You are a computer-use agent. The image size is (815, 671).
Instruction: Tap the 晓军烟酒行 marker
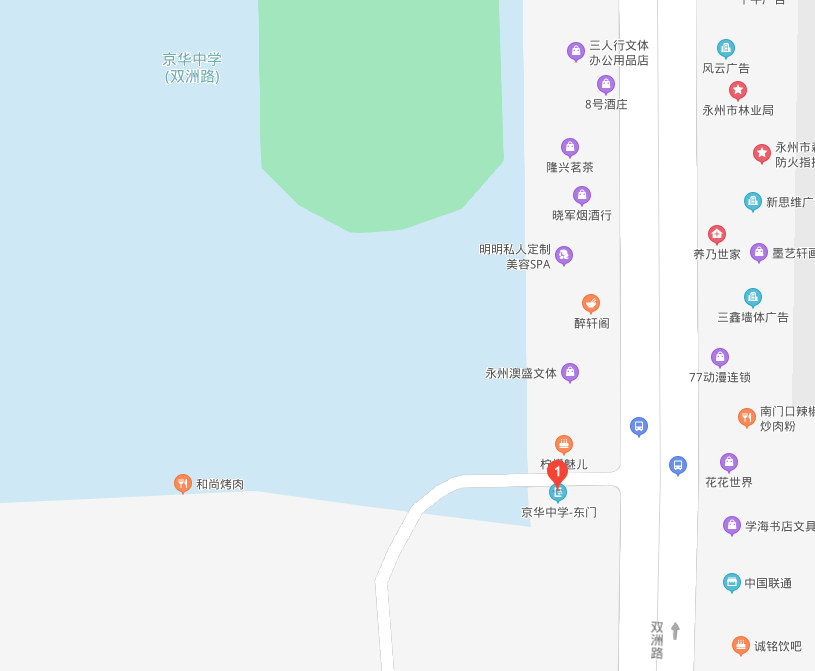[x=582, y=196]
